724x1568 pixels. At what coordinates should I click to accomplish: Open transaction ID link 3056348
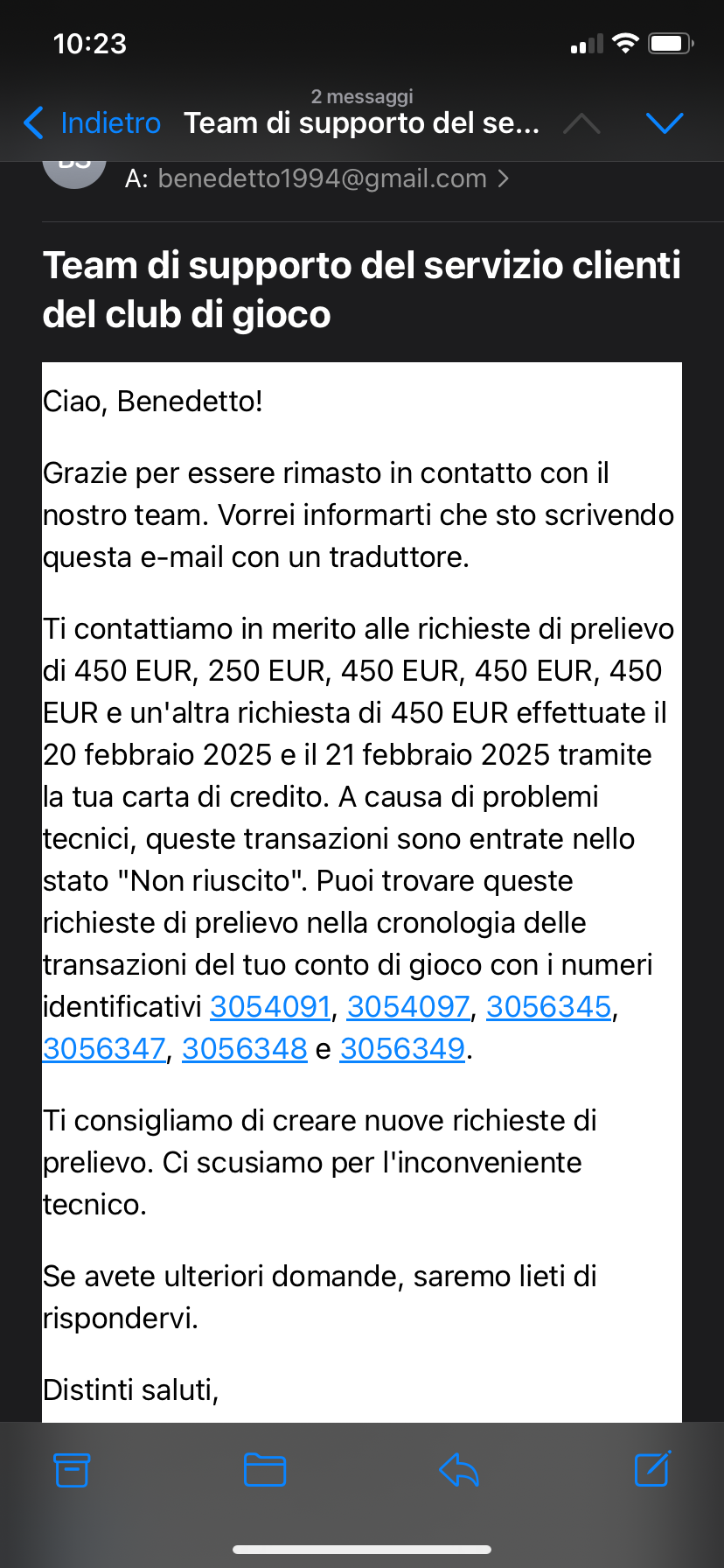245,1049
